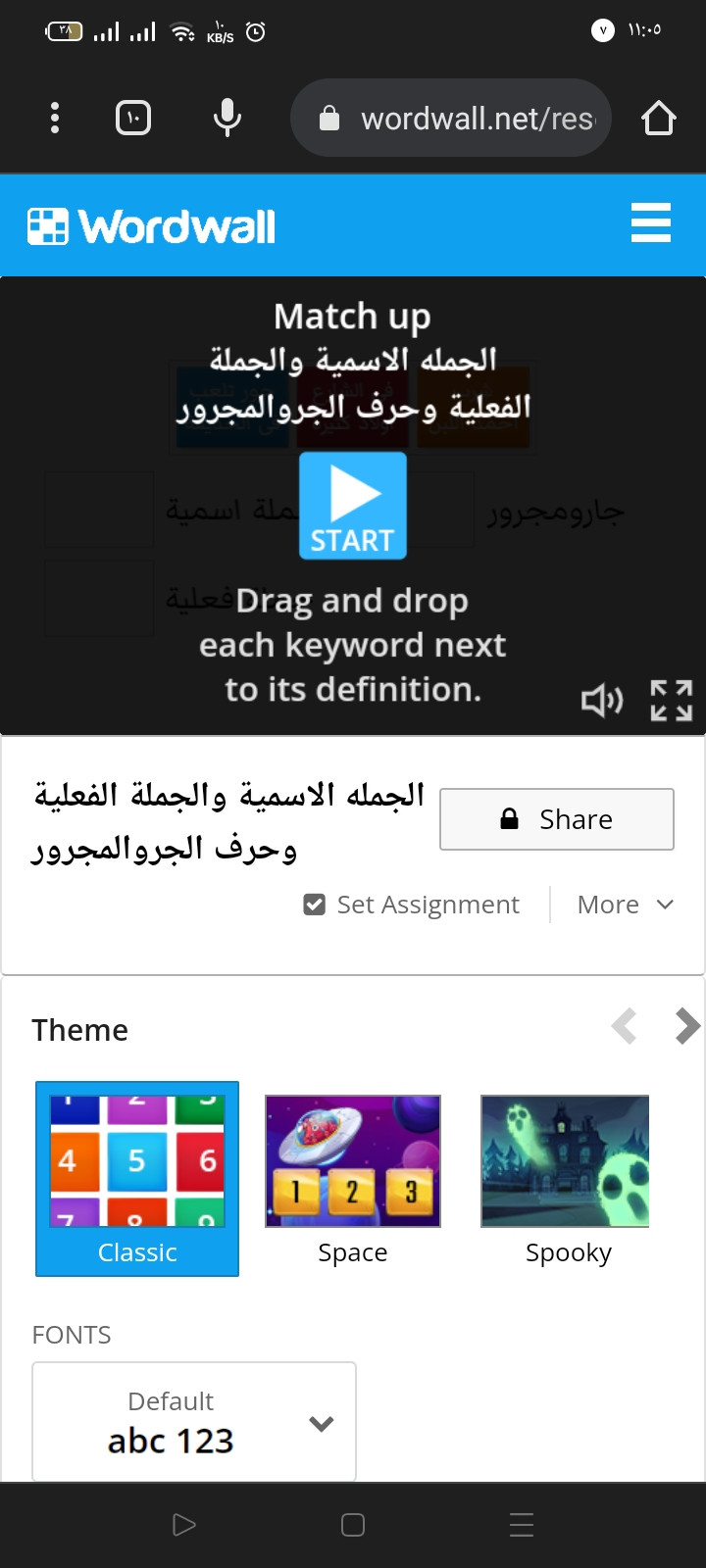
Task: Open the Default font dropdown
Action: [x=194, y=1422]
